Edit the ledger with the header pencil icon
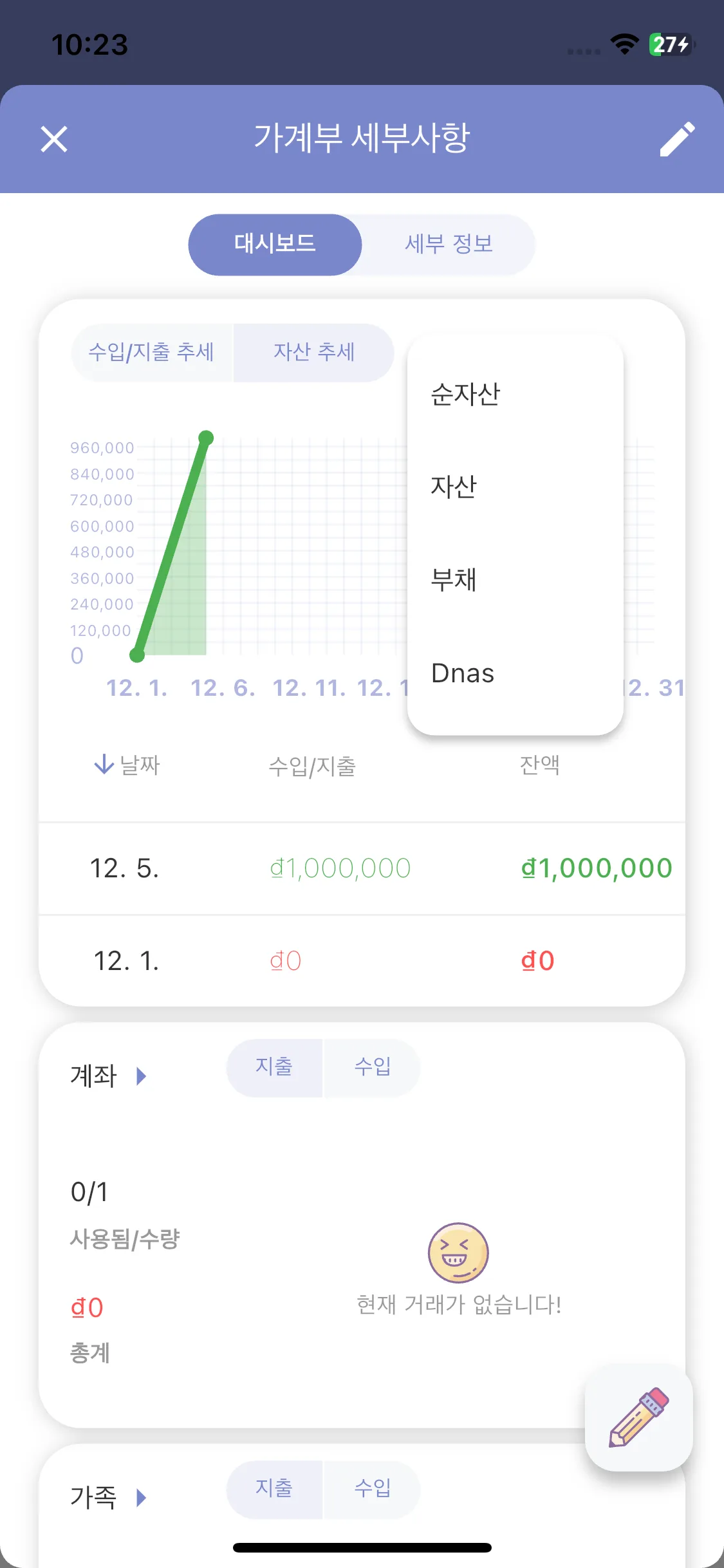 (677, 139)
